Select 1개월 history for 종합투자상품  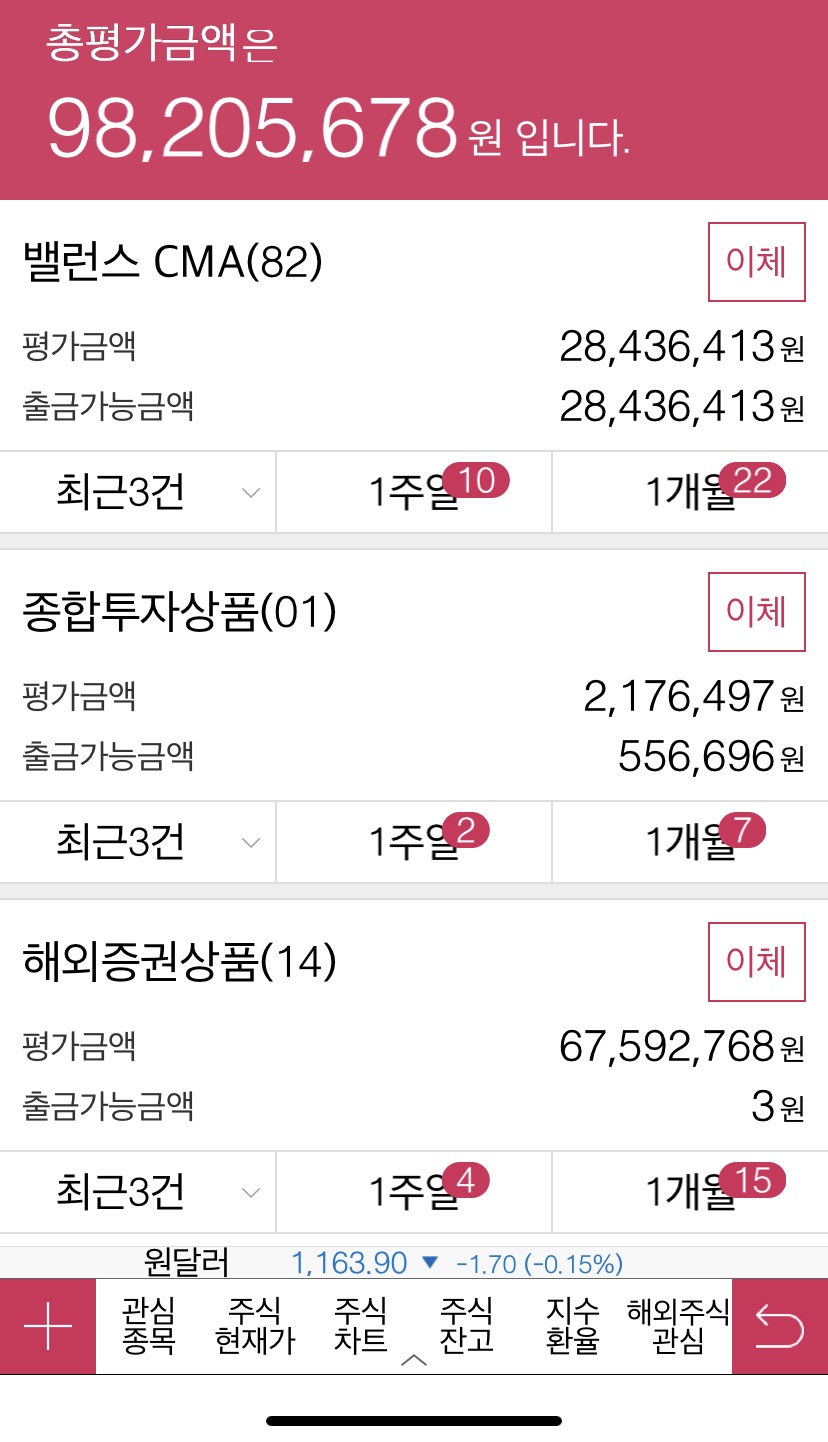pos(690,843)
